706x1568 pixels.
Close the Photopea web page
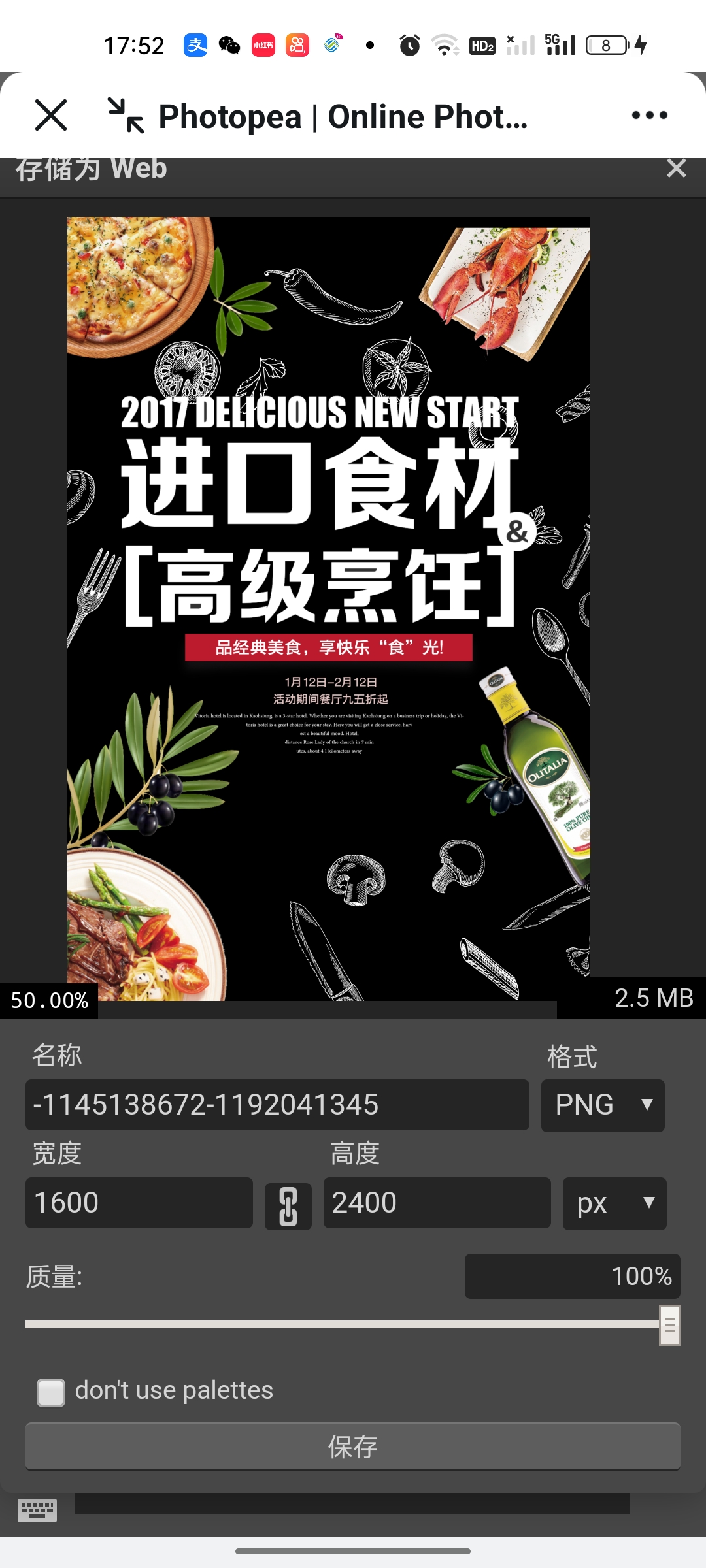pyautogui.click(x=51, y=116)
